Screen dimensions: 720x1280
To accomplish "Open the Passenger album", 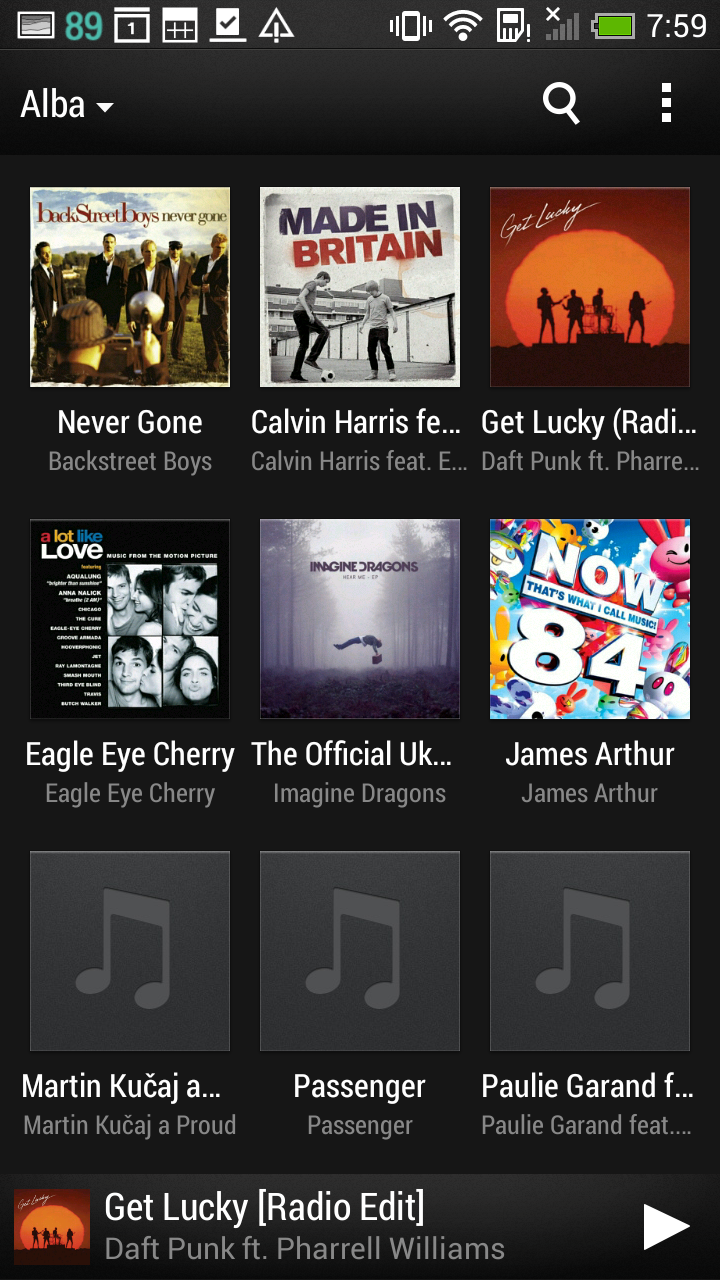I will tap(360, 951).
